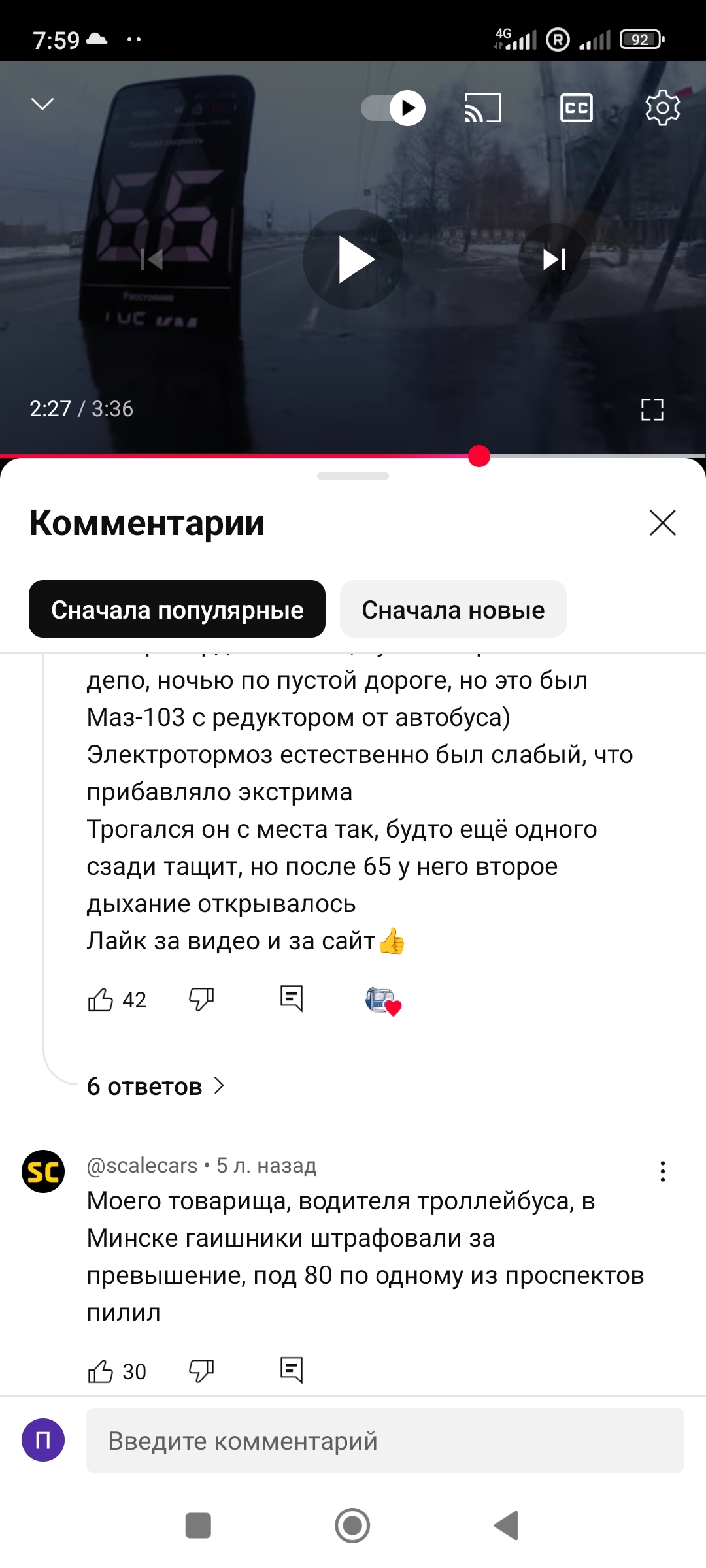Toggle the autoplay switch
Screen dimensions: 706x1568
(x=394, y=108)
